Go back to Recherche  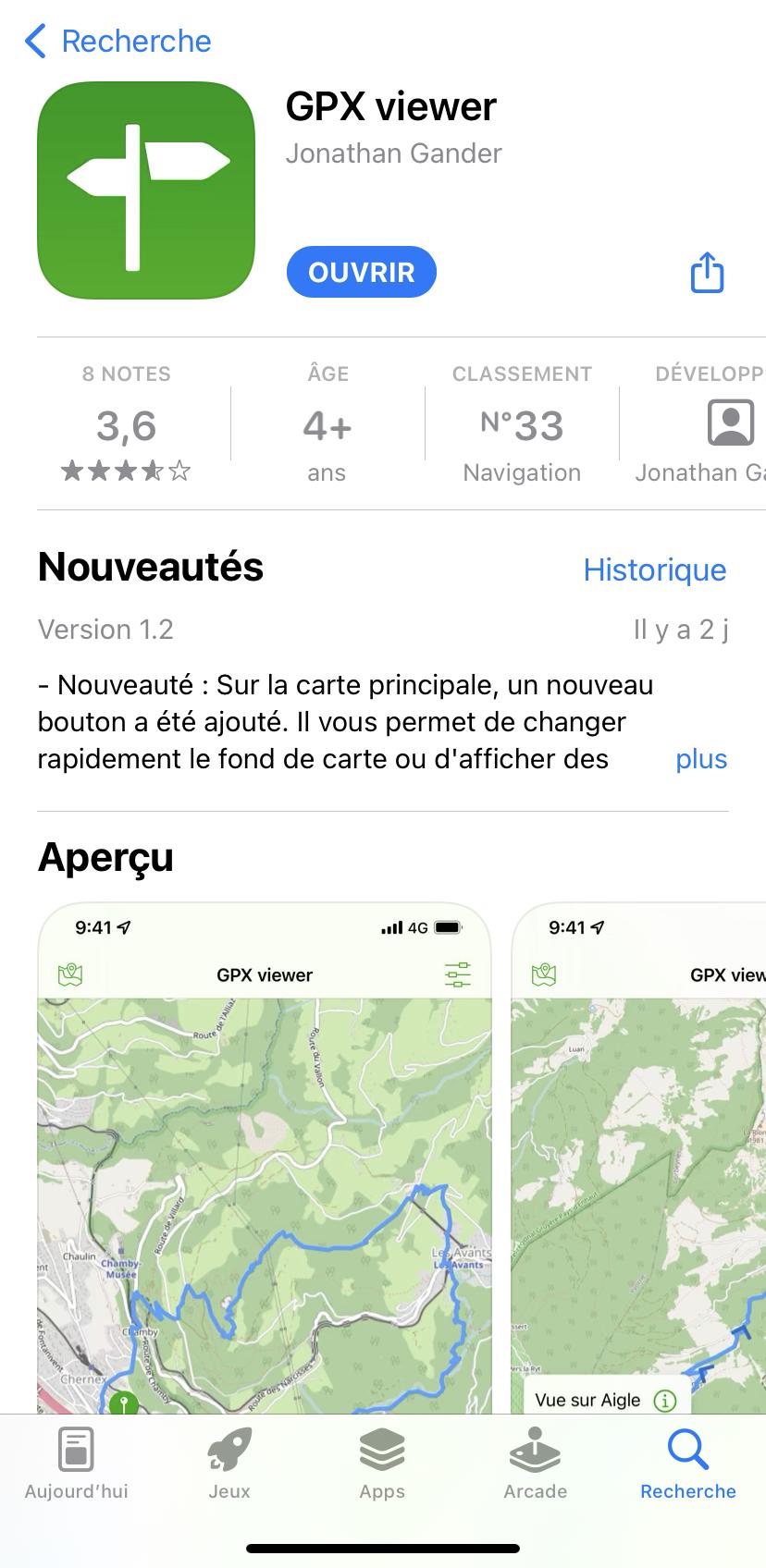117,42
